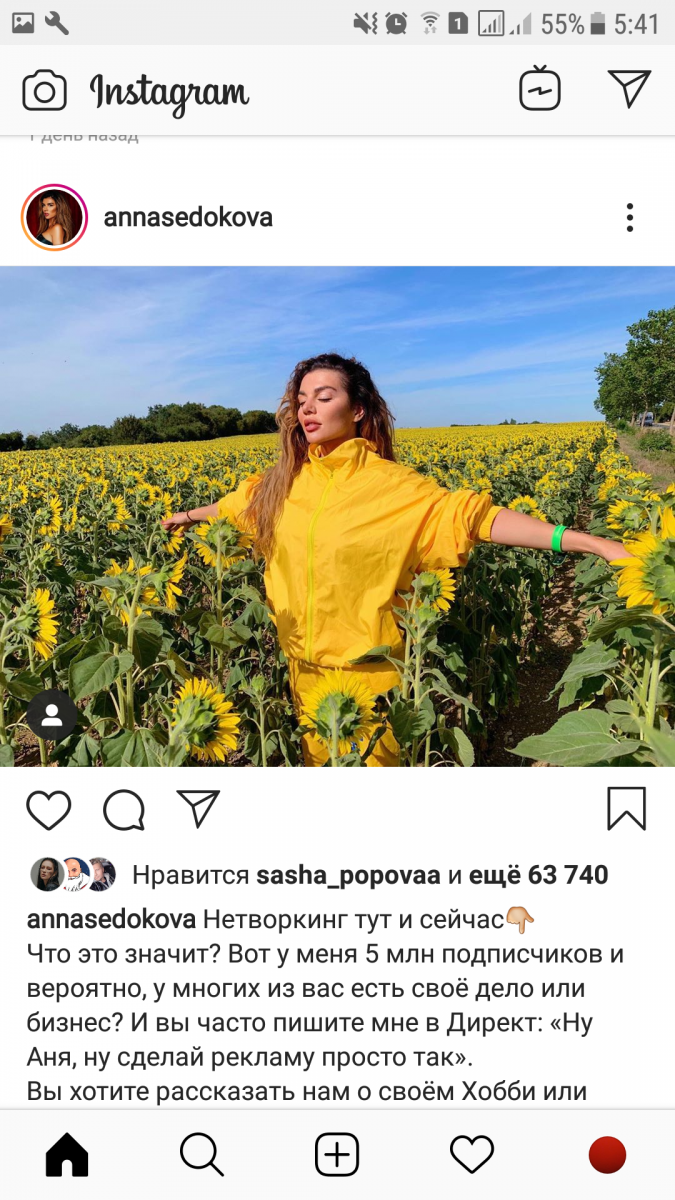The width and height of the screenshot is (675, 1200).
Task: Open the Activity heart tab
Action: (472, 1155)
